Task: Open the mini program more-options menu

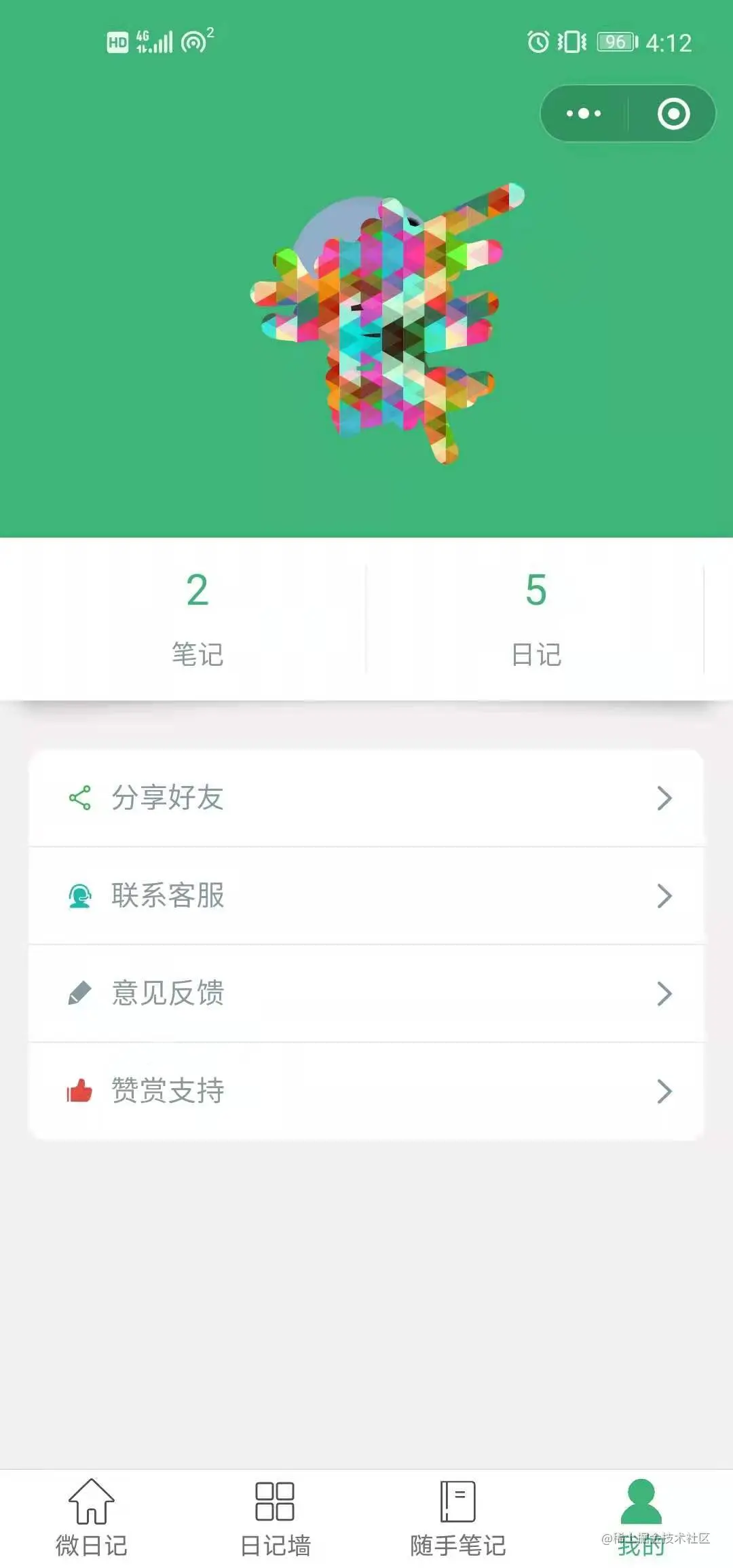Action: coord(584,113)
